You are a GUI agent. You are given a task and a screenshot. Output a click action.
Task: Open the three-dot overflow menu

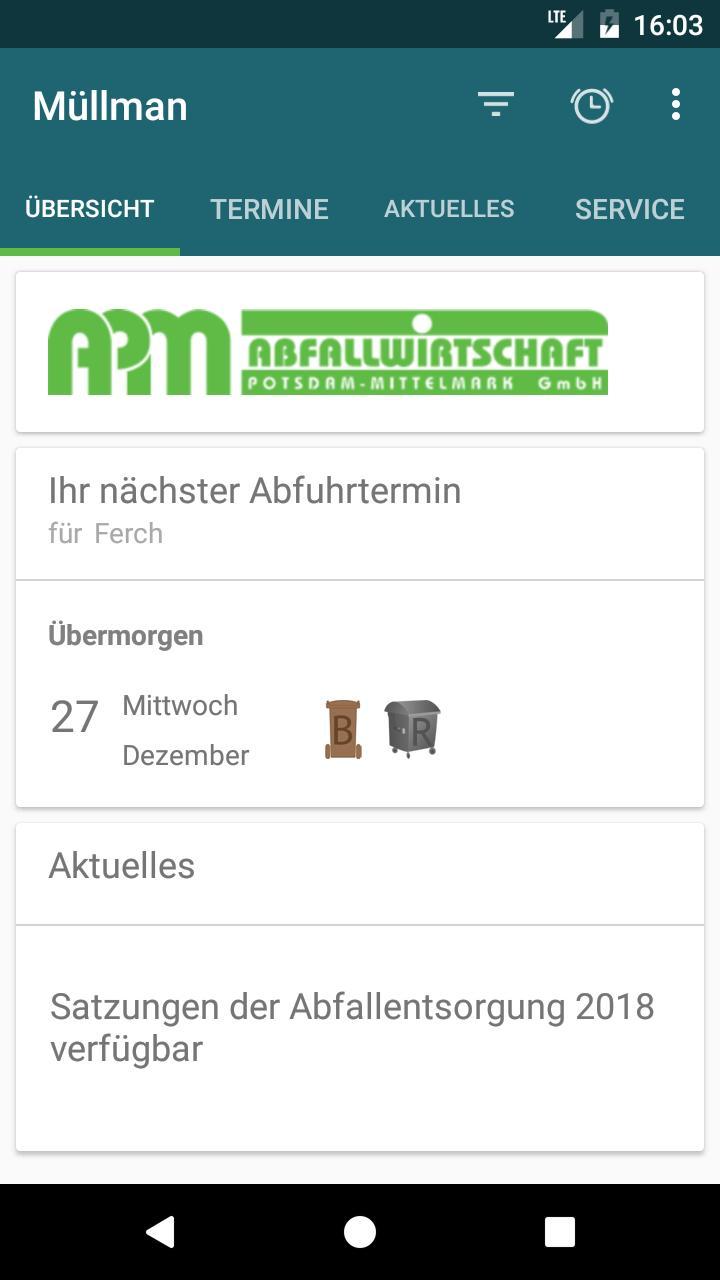click(x=677, y=104)
